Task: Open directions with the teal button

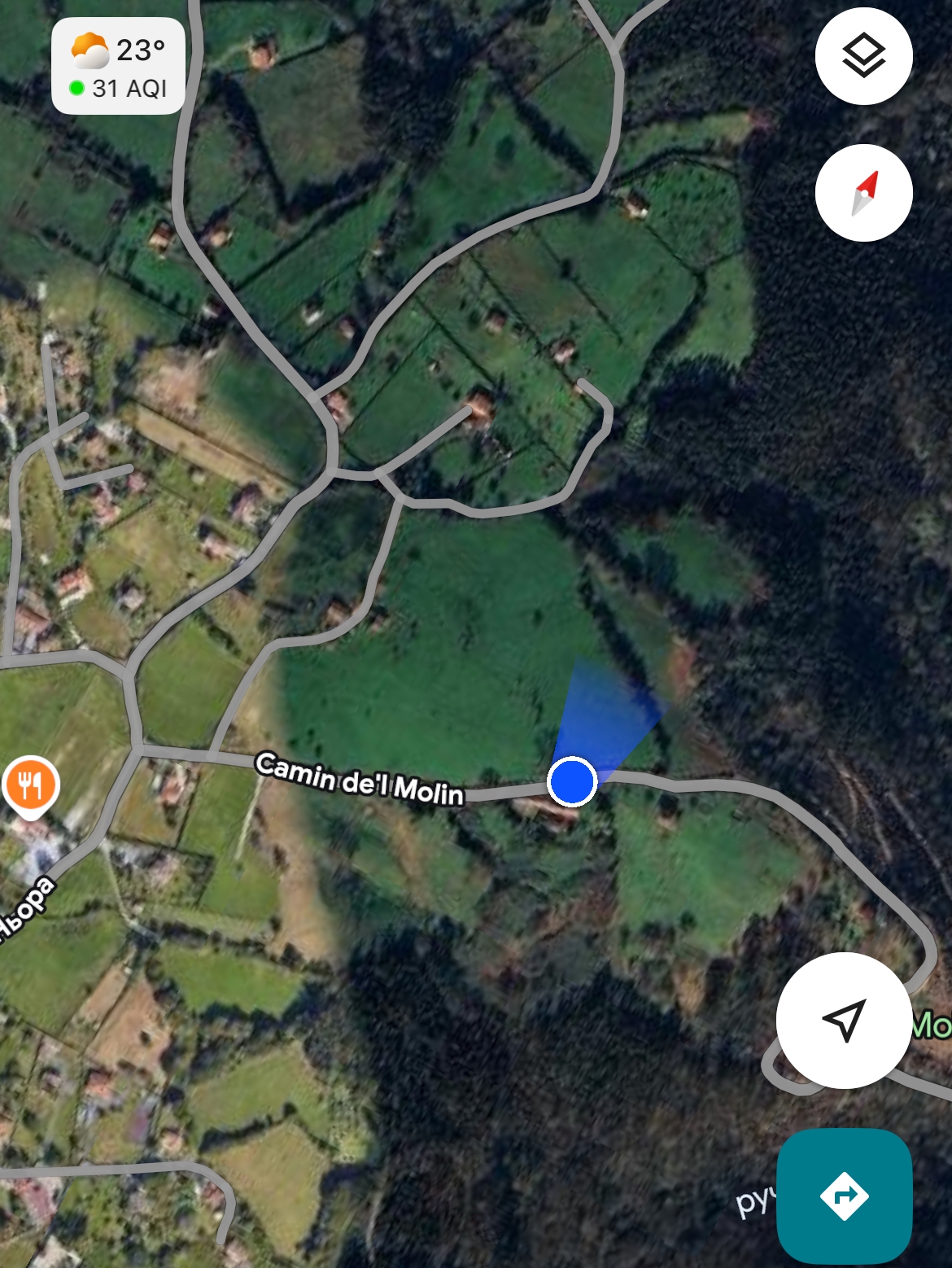Action: [844, 1196]
